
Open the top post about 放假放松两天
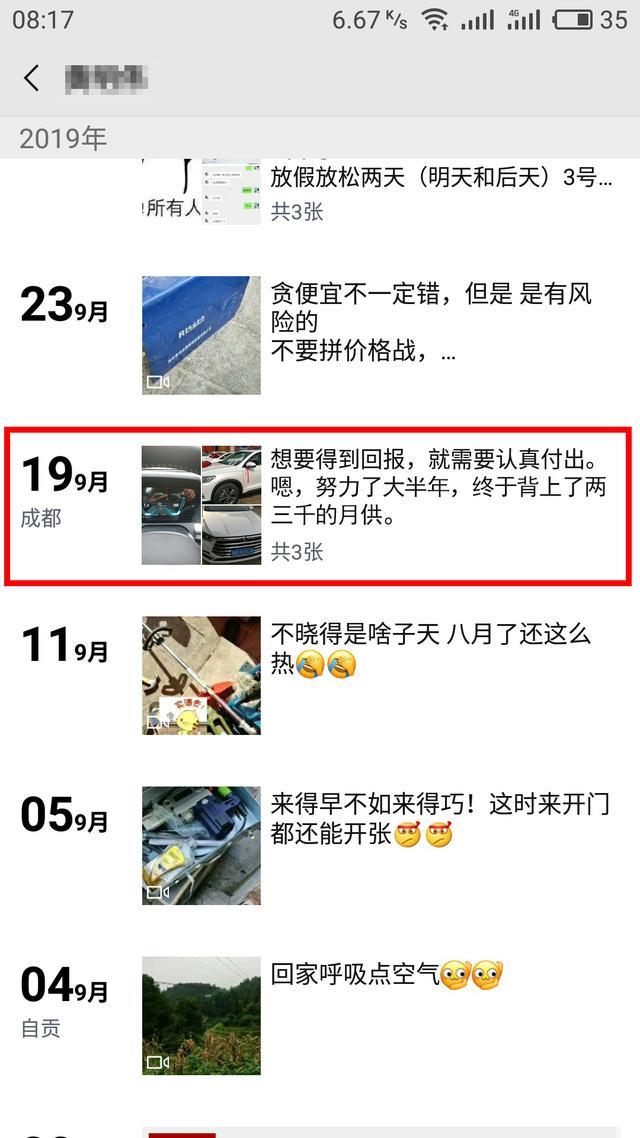click(x=440, y=190)
